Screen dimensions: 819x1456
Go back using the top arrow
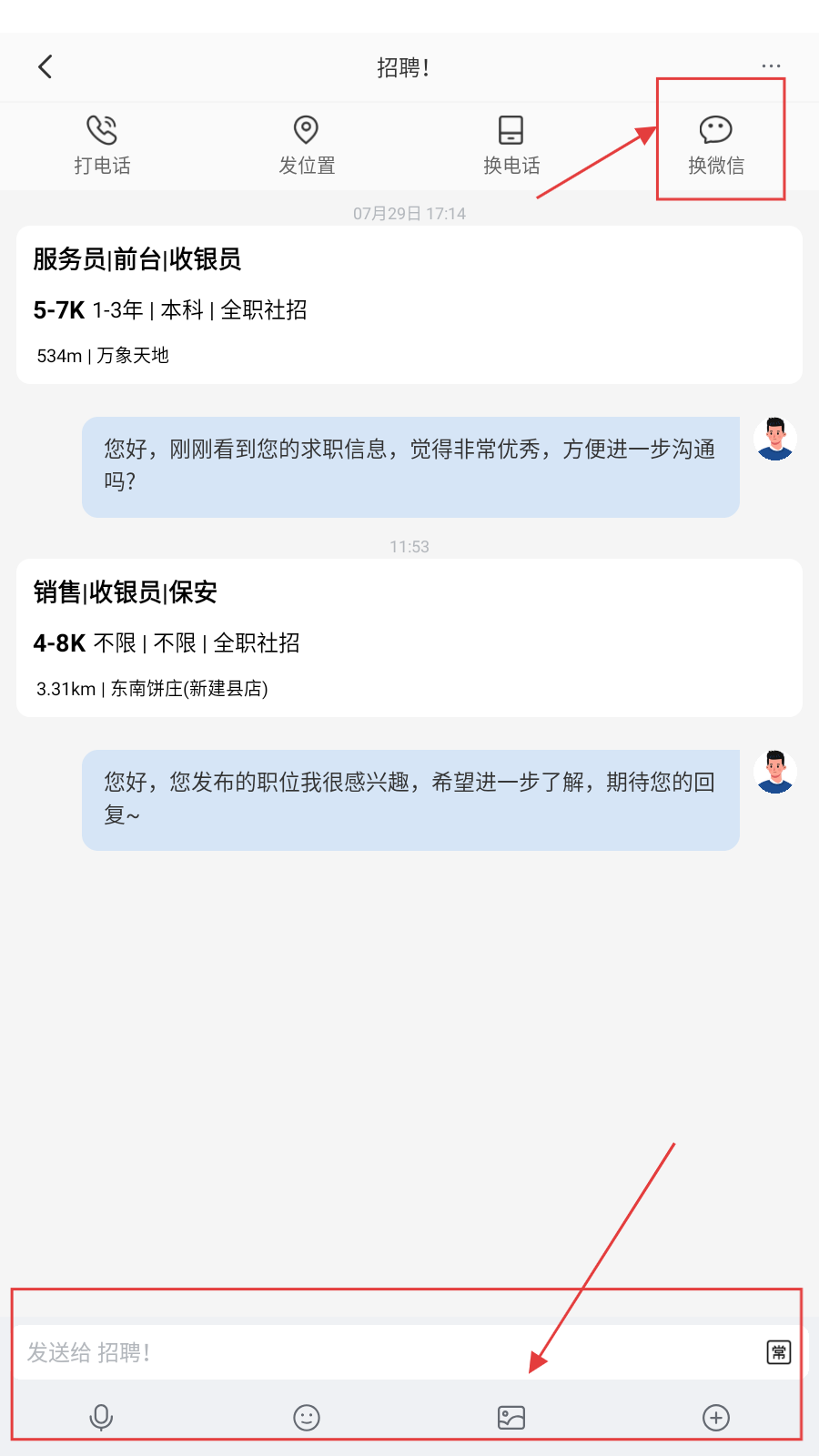[x=45, y=66]
